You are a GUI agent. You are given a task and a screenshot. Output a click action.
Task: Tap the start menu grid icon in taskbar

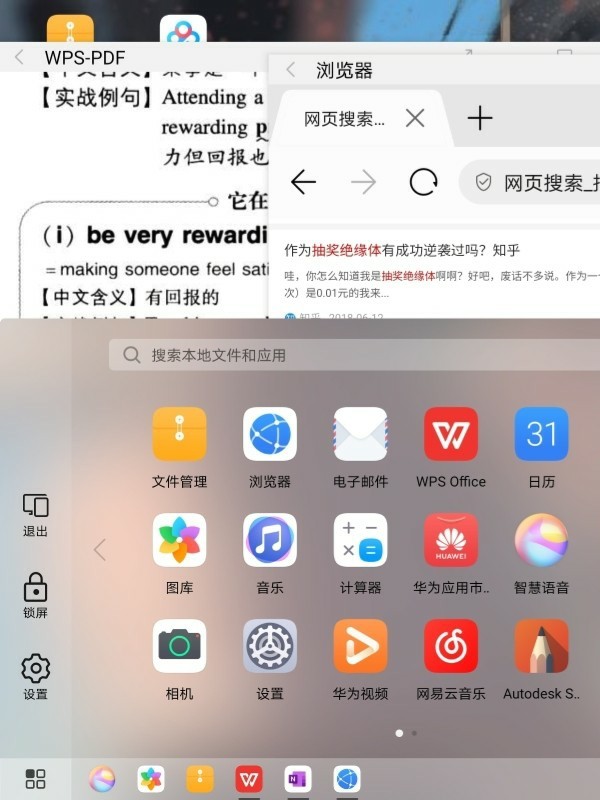35,779
